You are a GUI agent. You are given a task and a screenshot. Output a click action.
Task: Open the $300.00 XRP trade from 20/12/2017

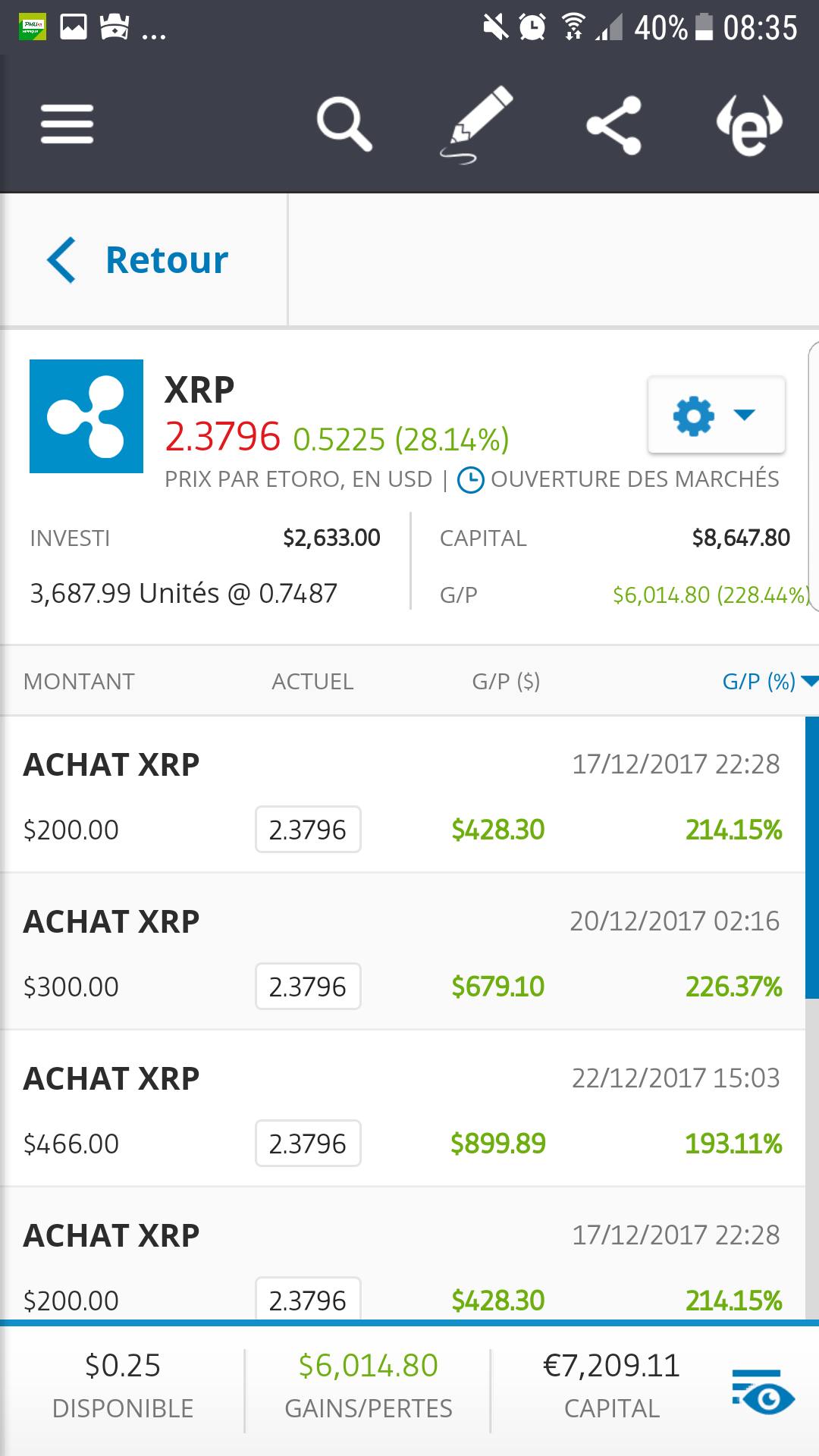coord(403,952)
